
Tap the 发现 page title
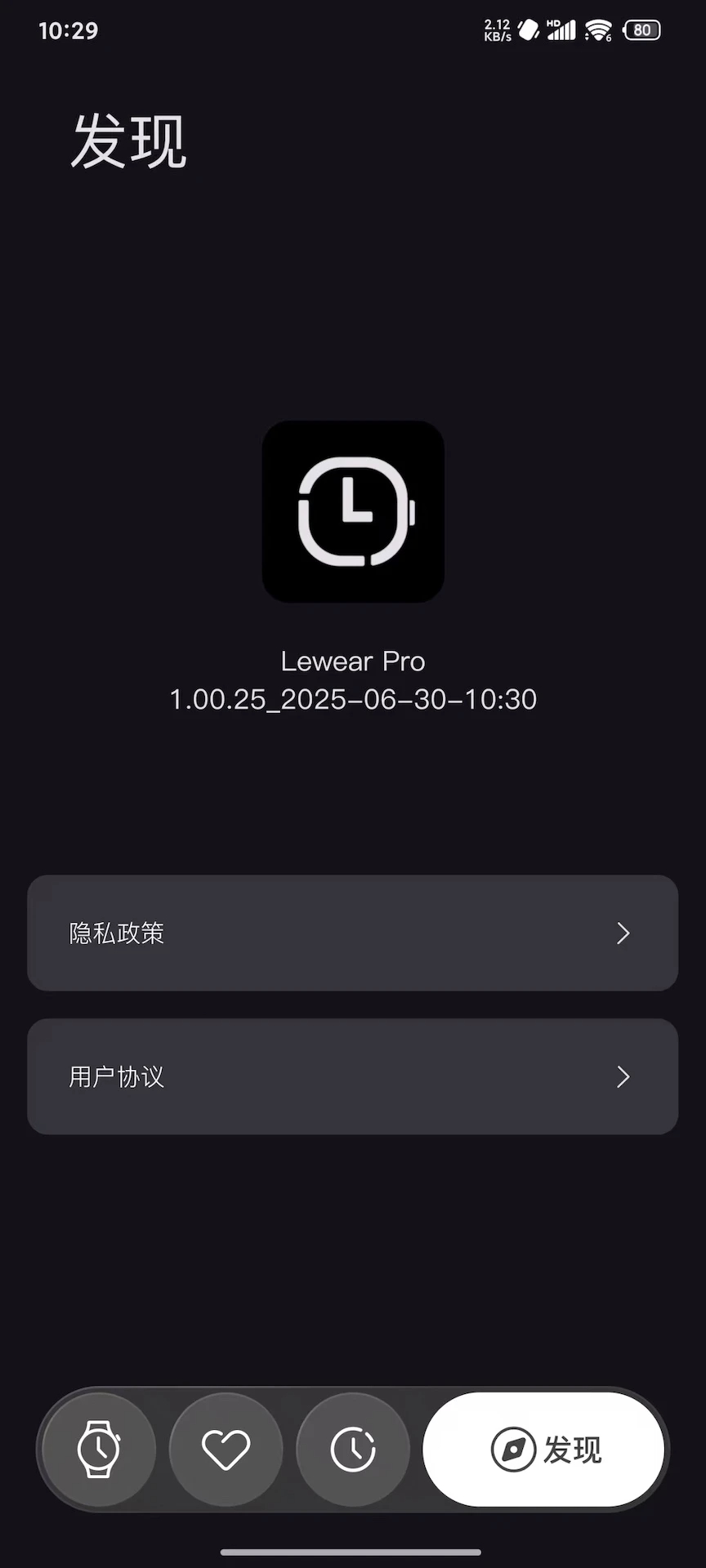click(x=128, y=140)
